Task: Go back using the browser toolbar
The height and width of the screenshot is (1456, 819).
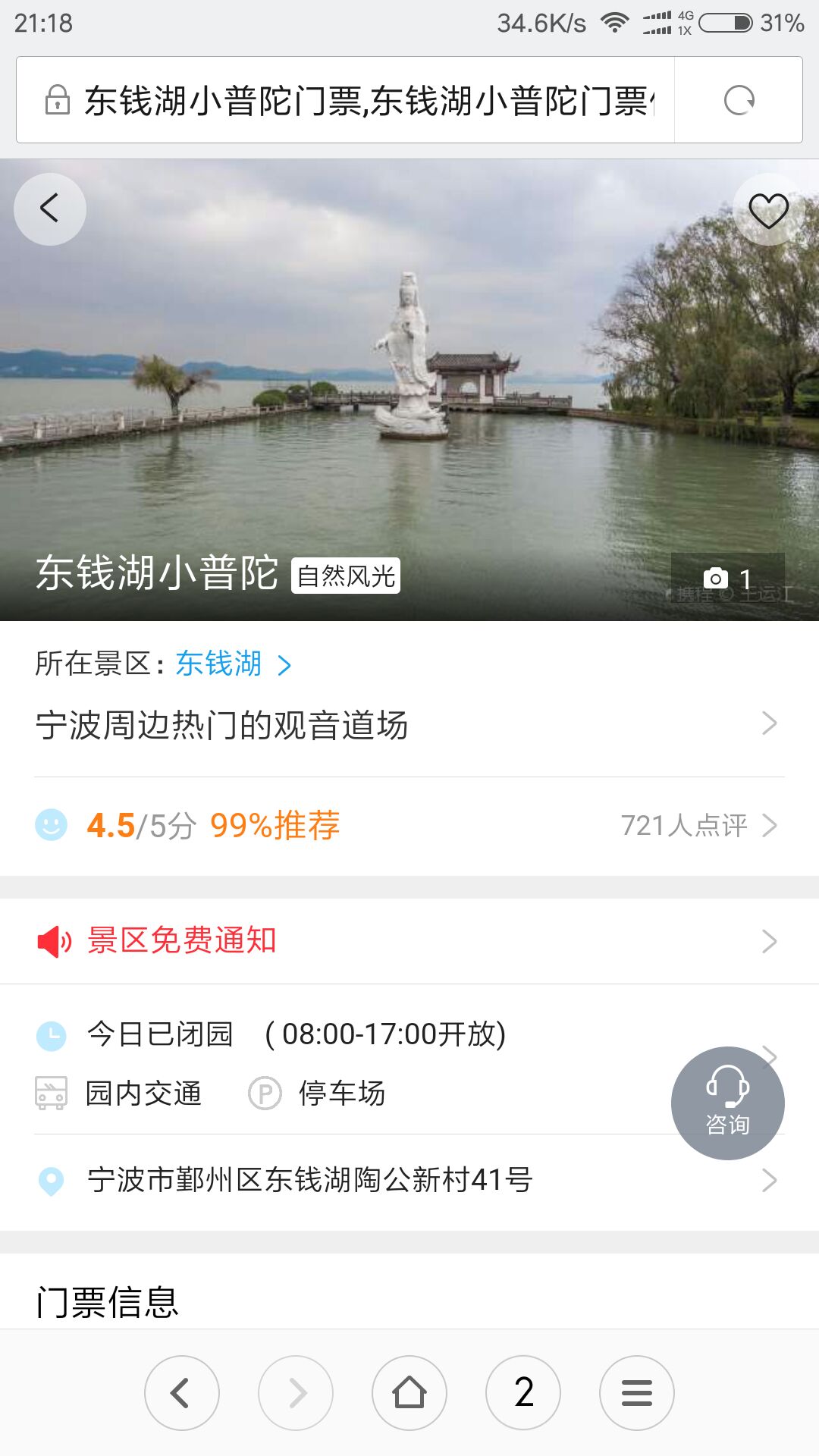Action: click(x=182, y=1393)
